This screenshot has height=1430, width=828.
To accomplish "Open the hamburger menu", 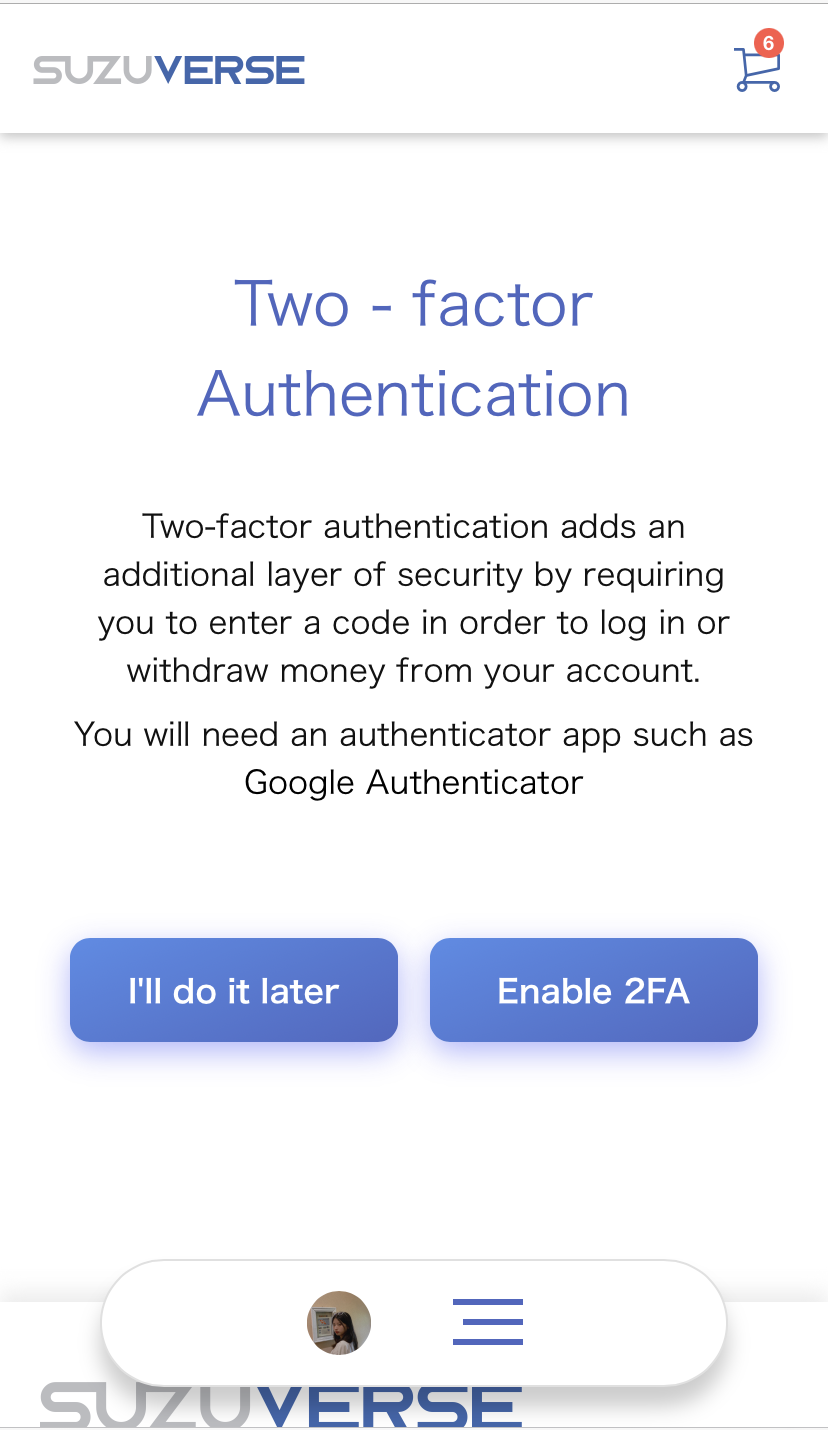I will 488,1322.
